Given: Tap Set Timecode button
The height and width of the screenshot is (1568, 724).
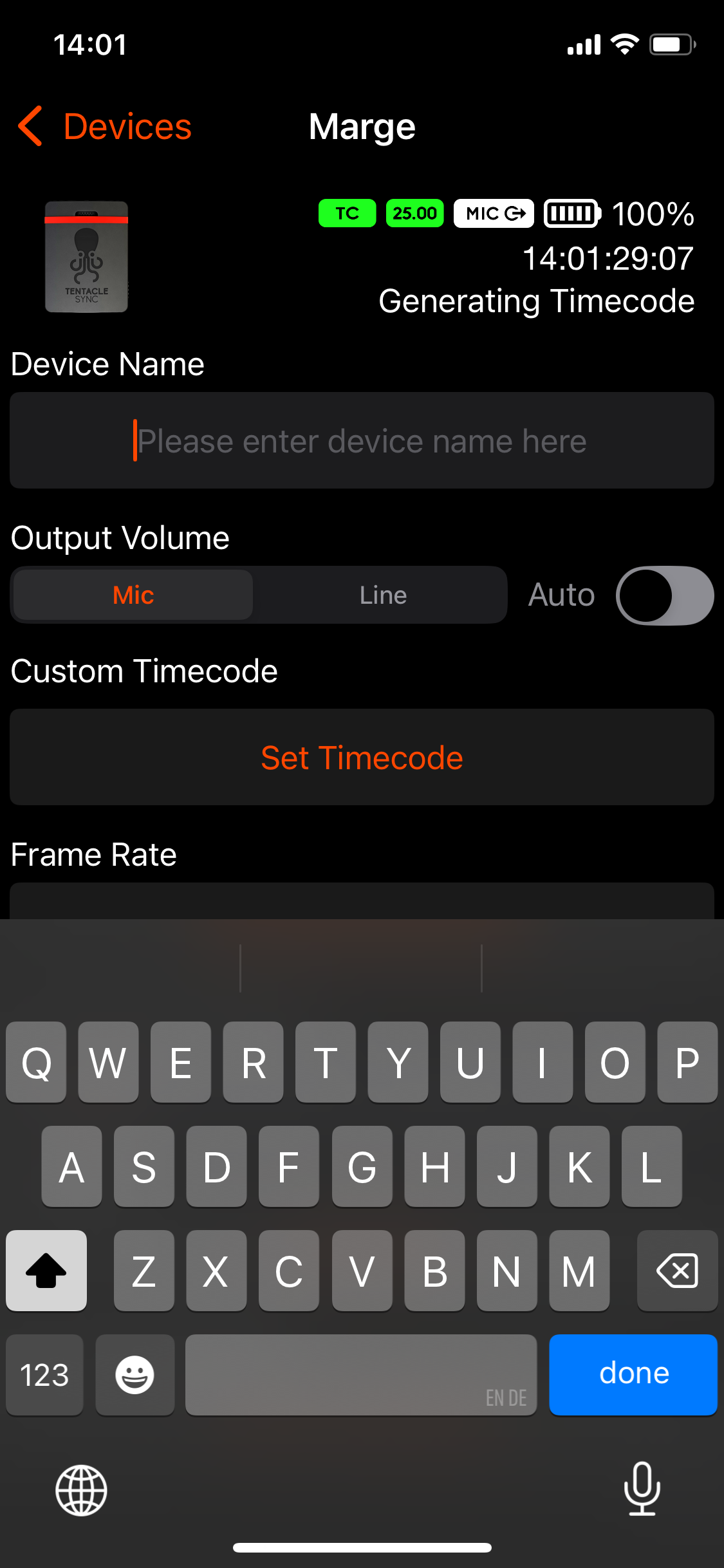Looking at the screenshot, I should click(362, 758).
